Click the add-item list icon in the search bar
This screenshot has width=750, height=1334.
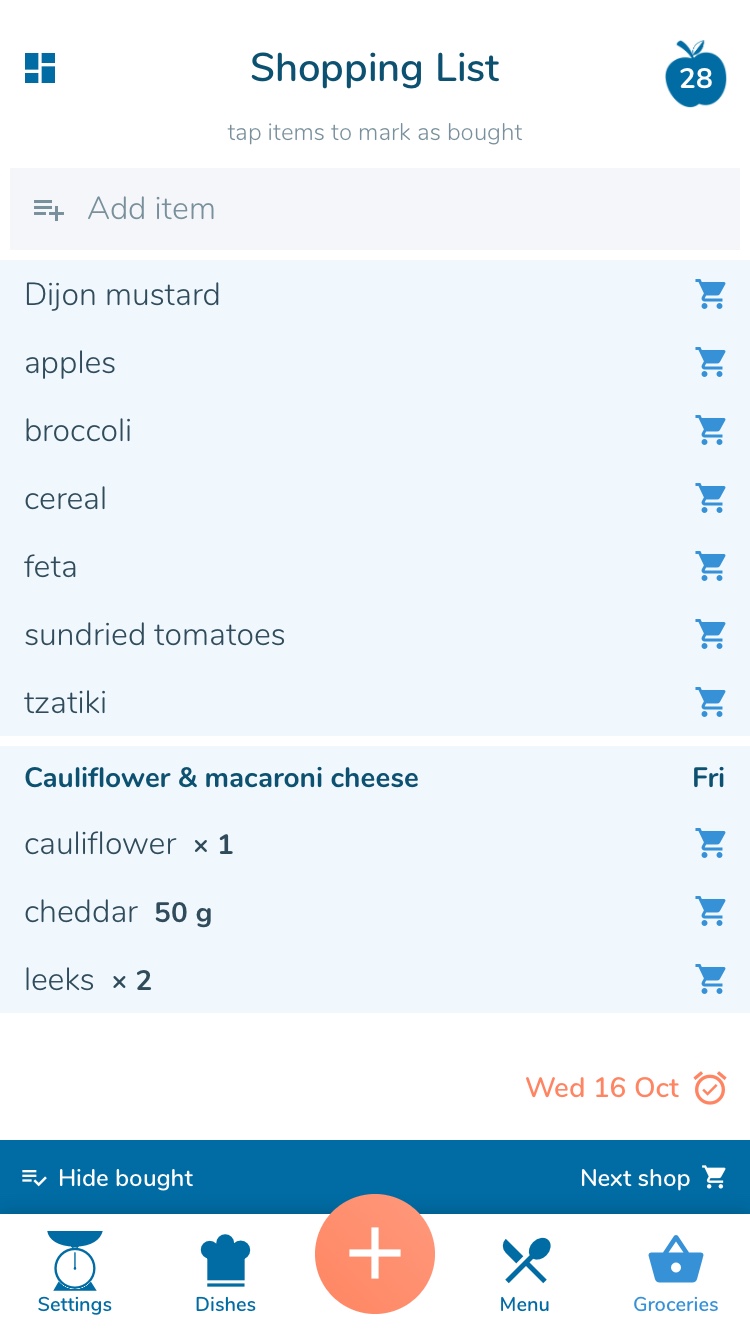click(48, 209)
